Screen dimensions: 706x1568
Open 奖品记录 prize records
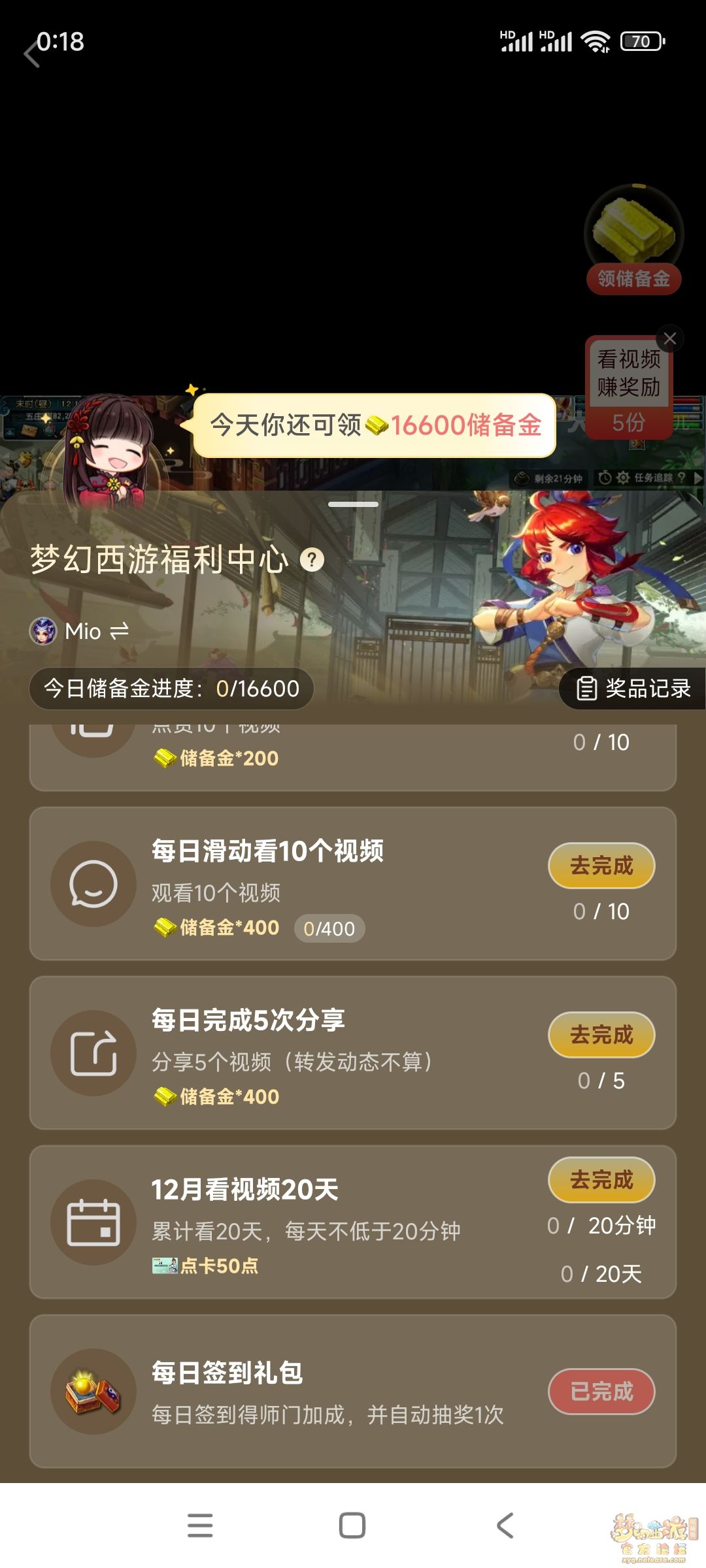[633, 688]
